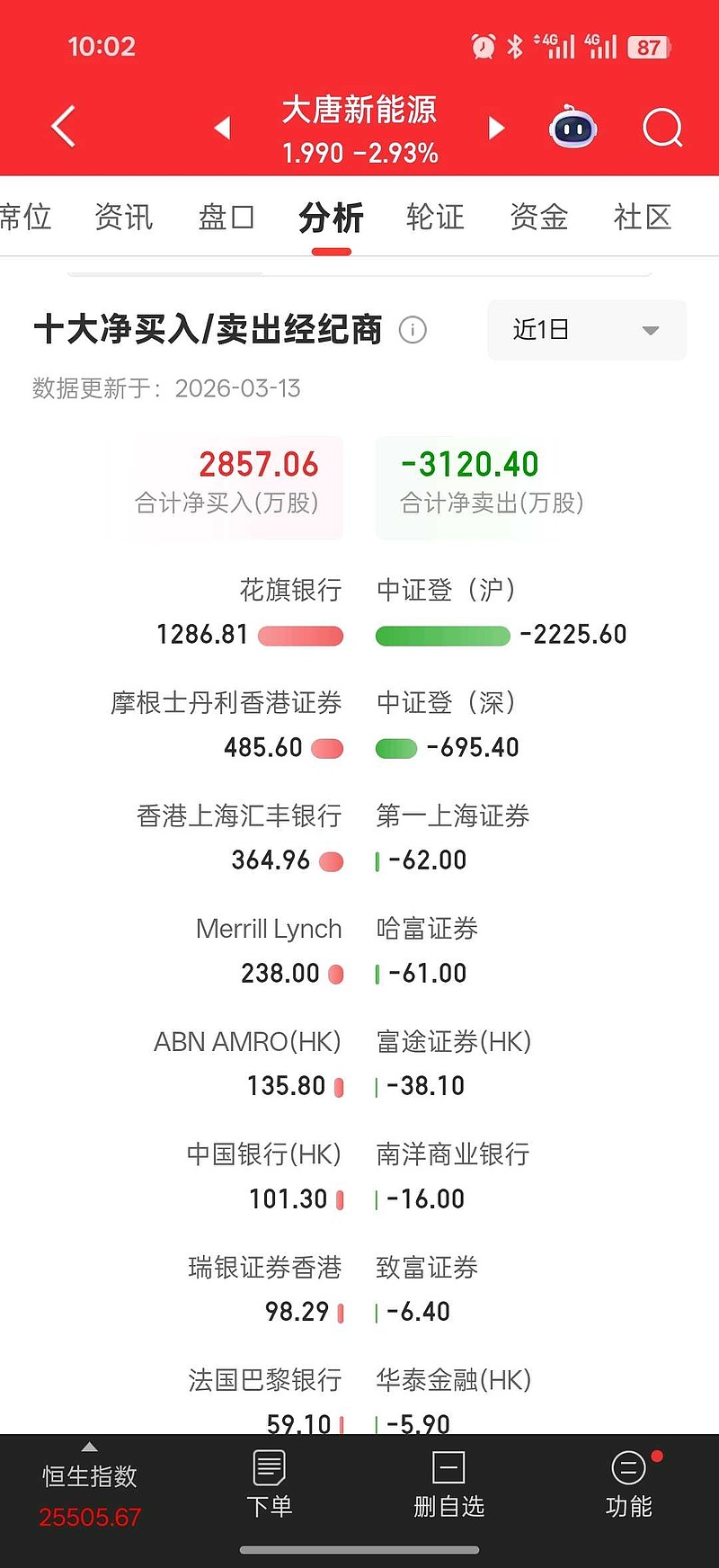The height and width of the screenshot is (1568, 719).
Task: Switch to the next stock
Action: tap(496, 129)
